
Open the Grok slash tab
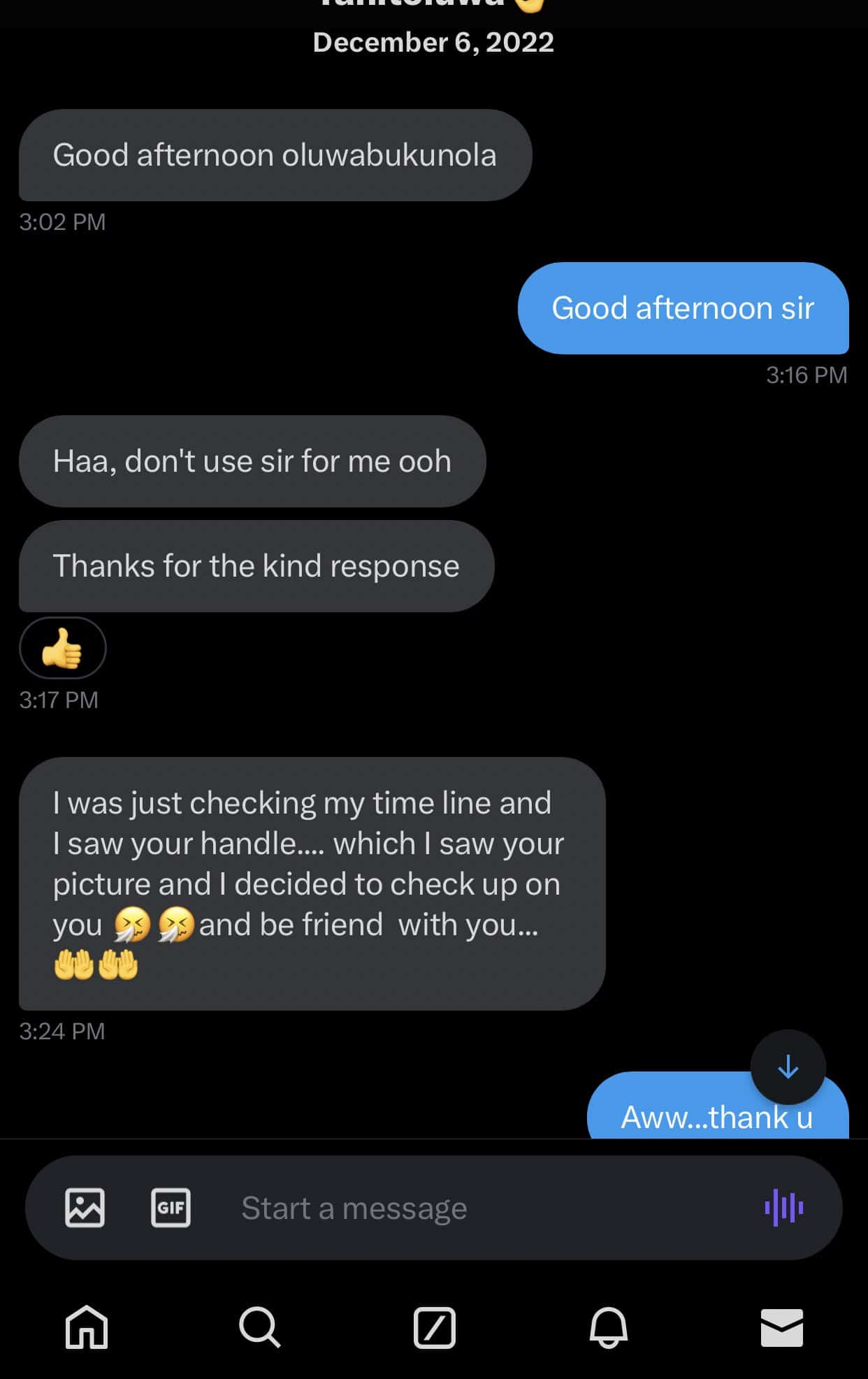click(x=434, y=1327)
